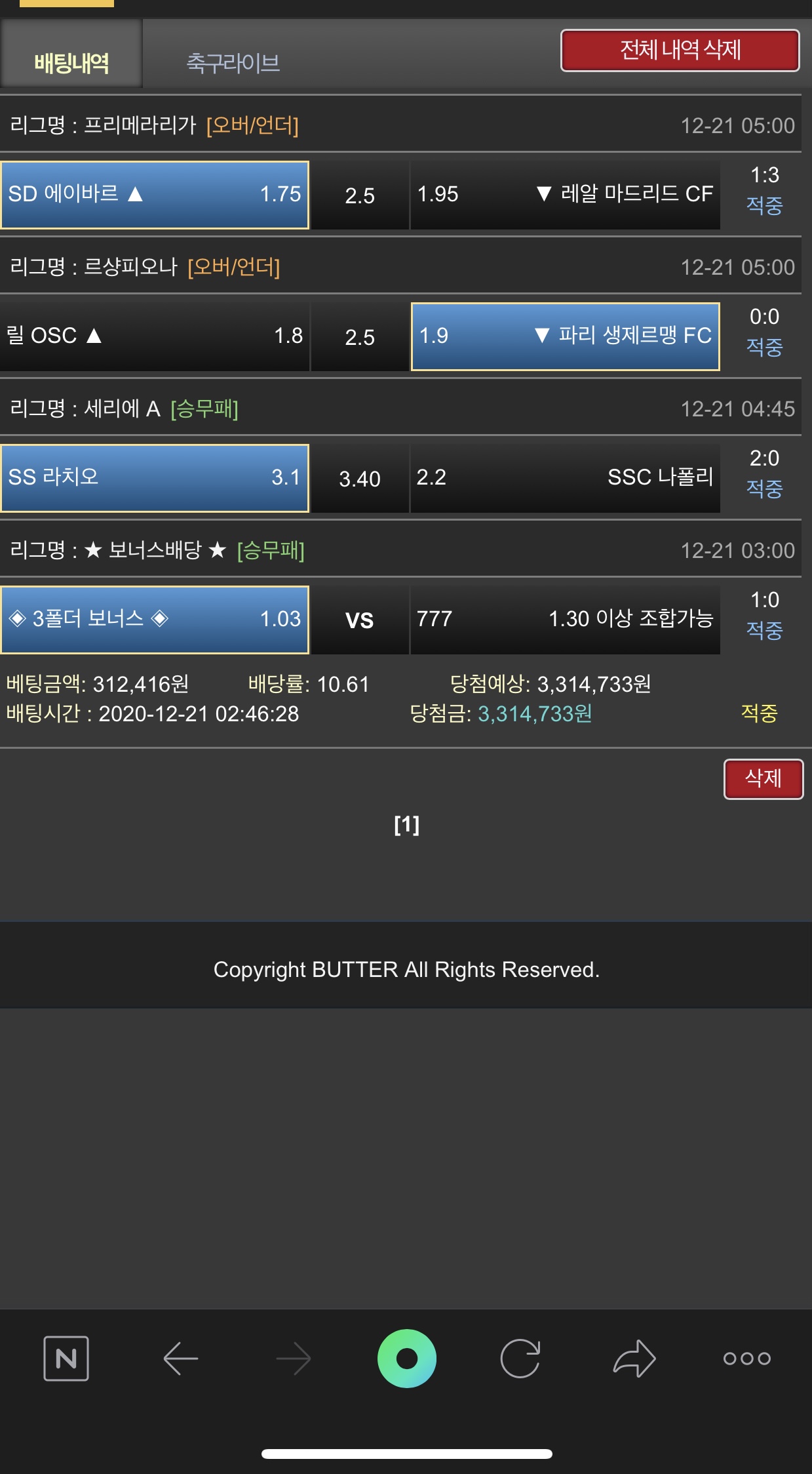Open the 축구라이브 tab
The width and height of the screenshot is (812, 1474).
click(233, 63)
